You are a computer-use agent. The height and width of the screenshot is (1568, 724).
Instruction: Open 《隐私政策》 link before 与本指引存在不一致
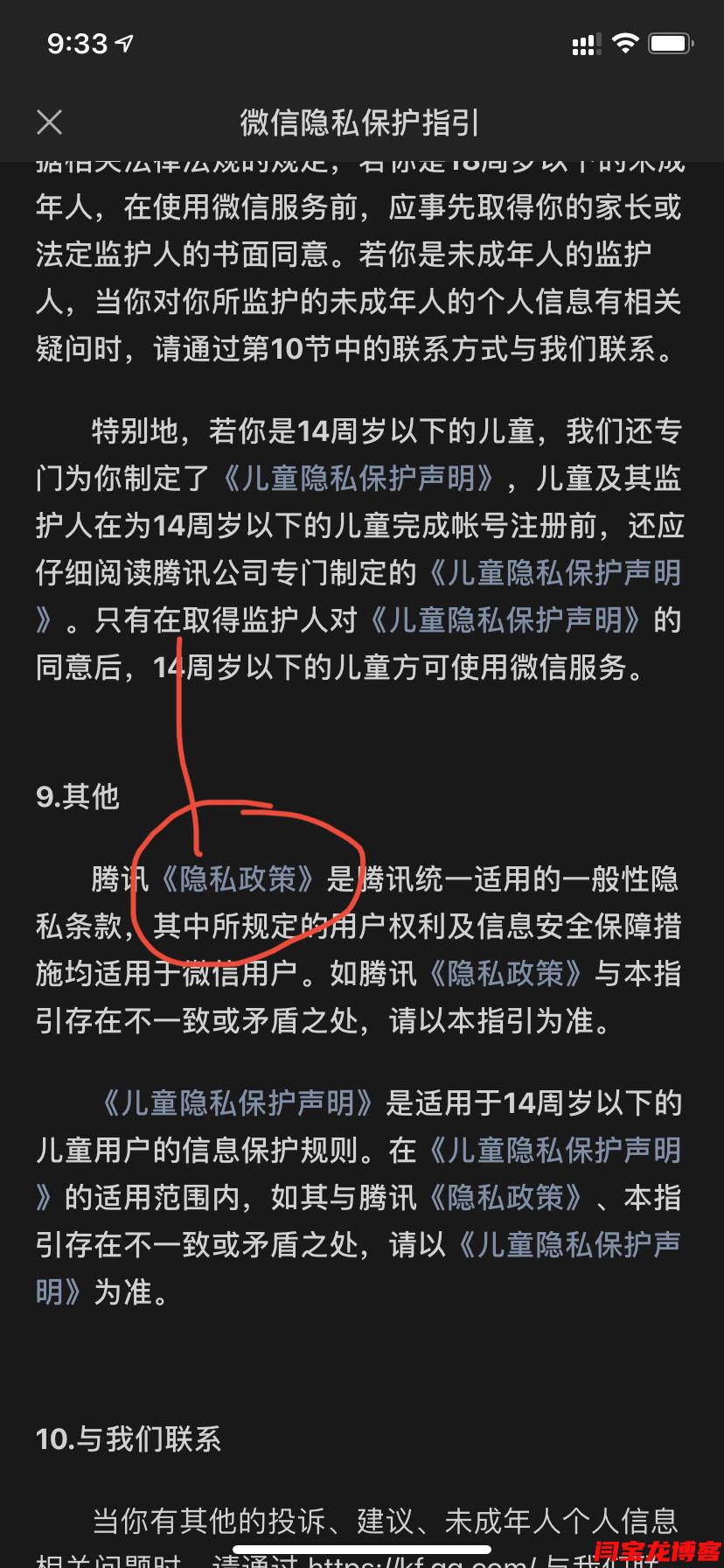click(505, 973)
